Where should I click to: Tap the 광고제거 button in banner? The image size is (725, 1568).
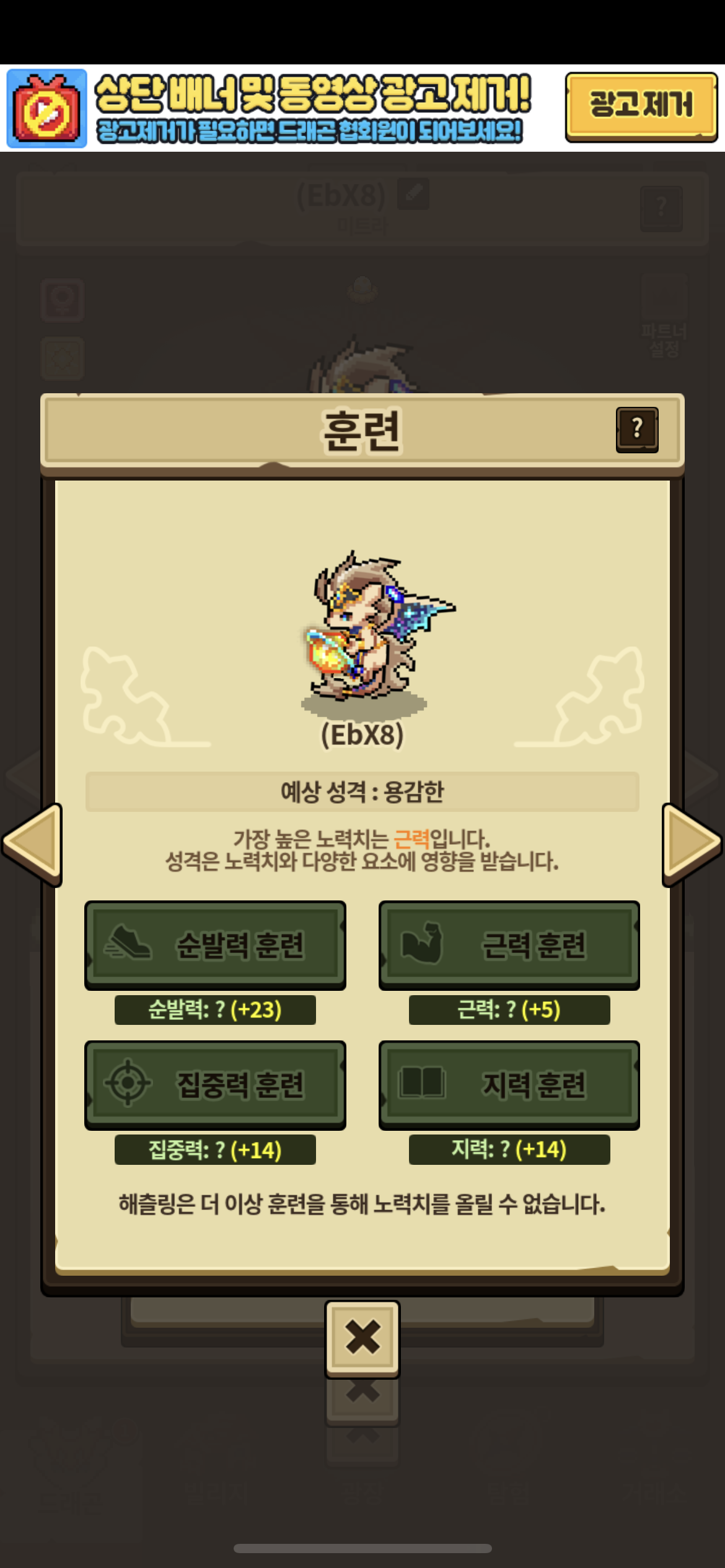[x=641, y=106]
